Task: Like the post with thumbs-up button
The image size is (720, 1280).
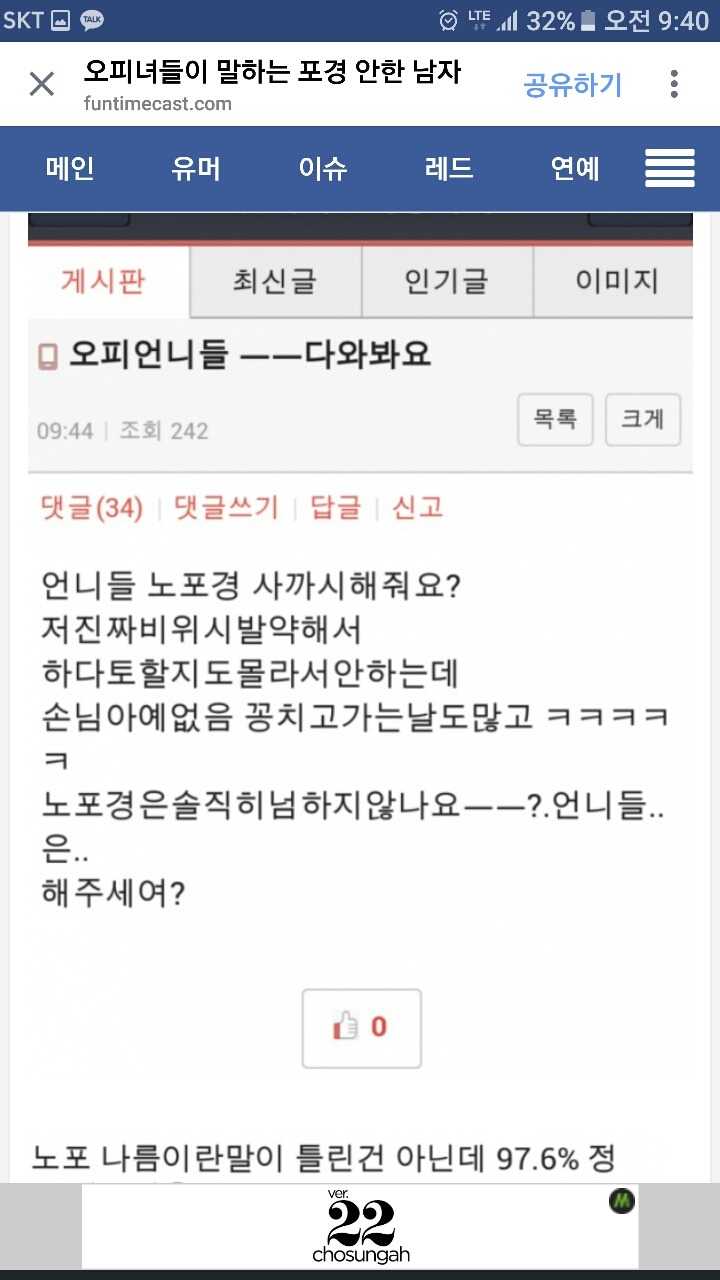Action: 361,1027
